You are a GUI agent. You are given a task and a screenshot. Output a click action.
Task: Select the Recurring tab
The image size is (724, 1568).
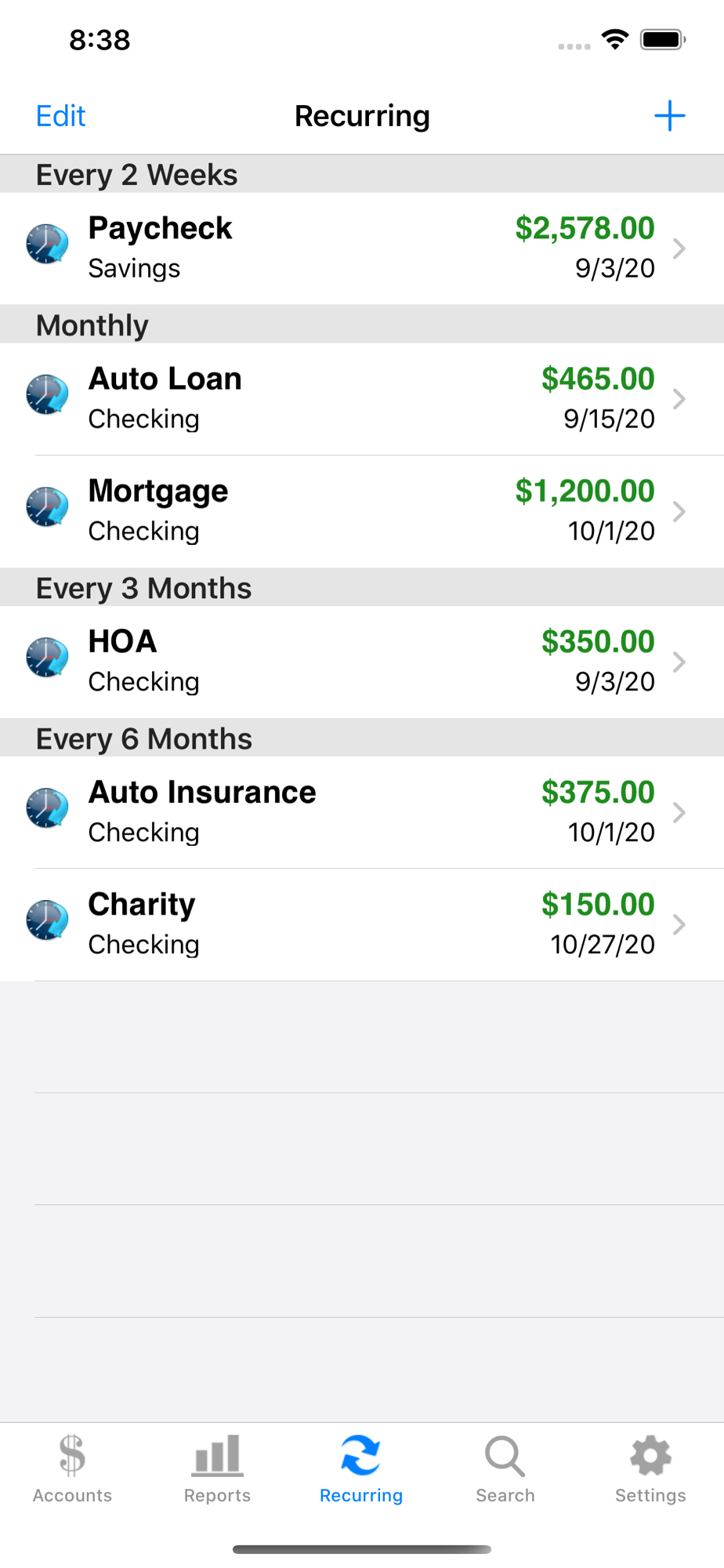point(361,1468)
